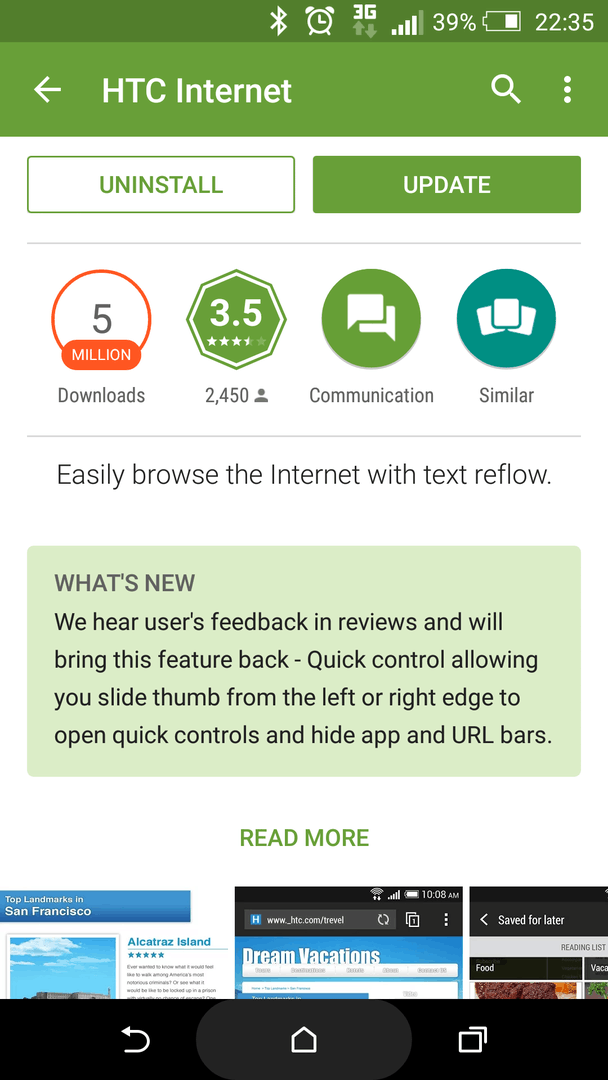Viewport: 608px width, 1080px height.
Task: Update the HTC Internet app
Action: pos(446,185)
